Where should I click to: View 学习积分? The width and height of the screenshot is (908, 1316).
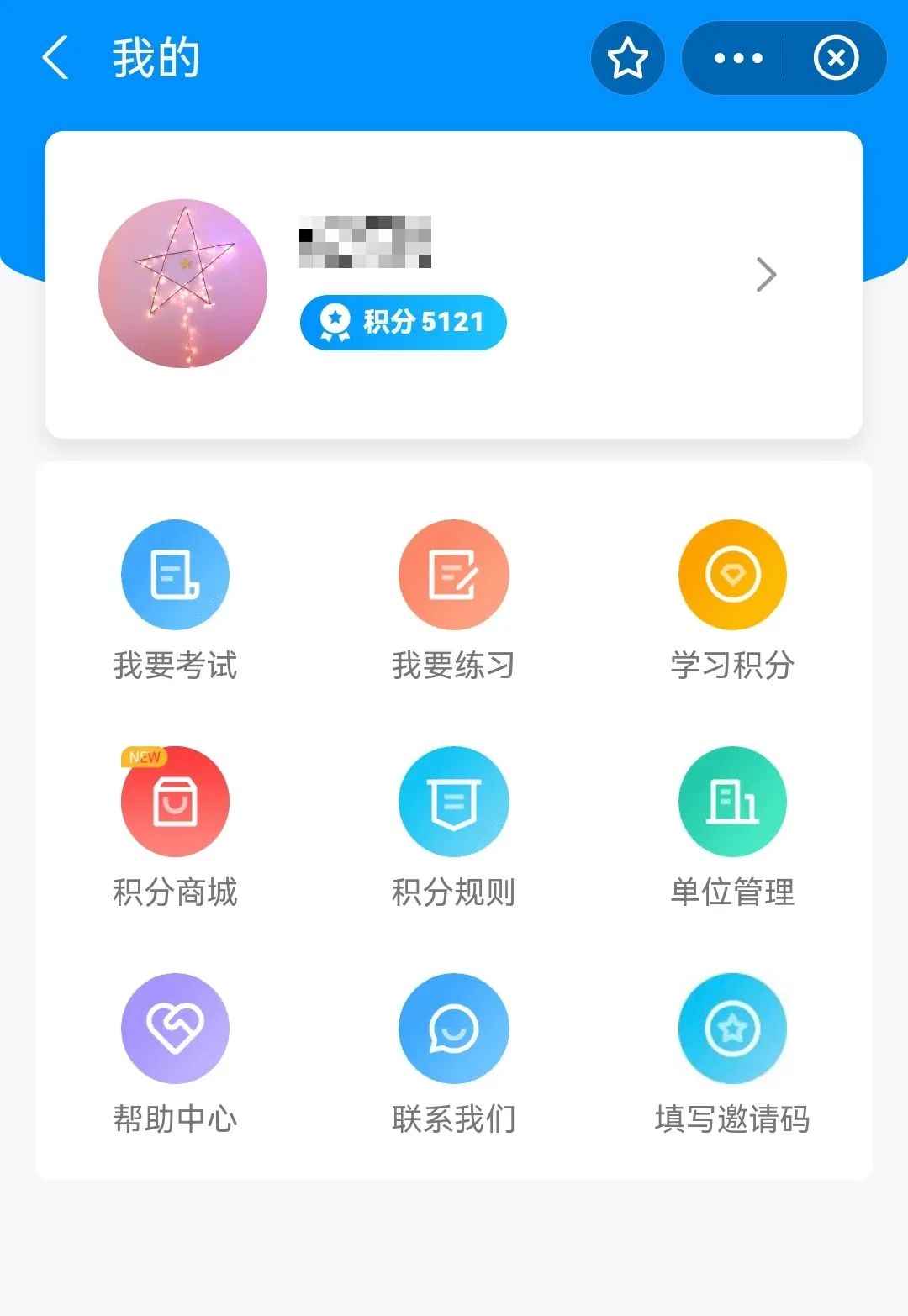[732, 575]
